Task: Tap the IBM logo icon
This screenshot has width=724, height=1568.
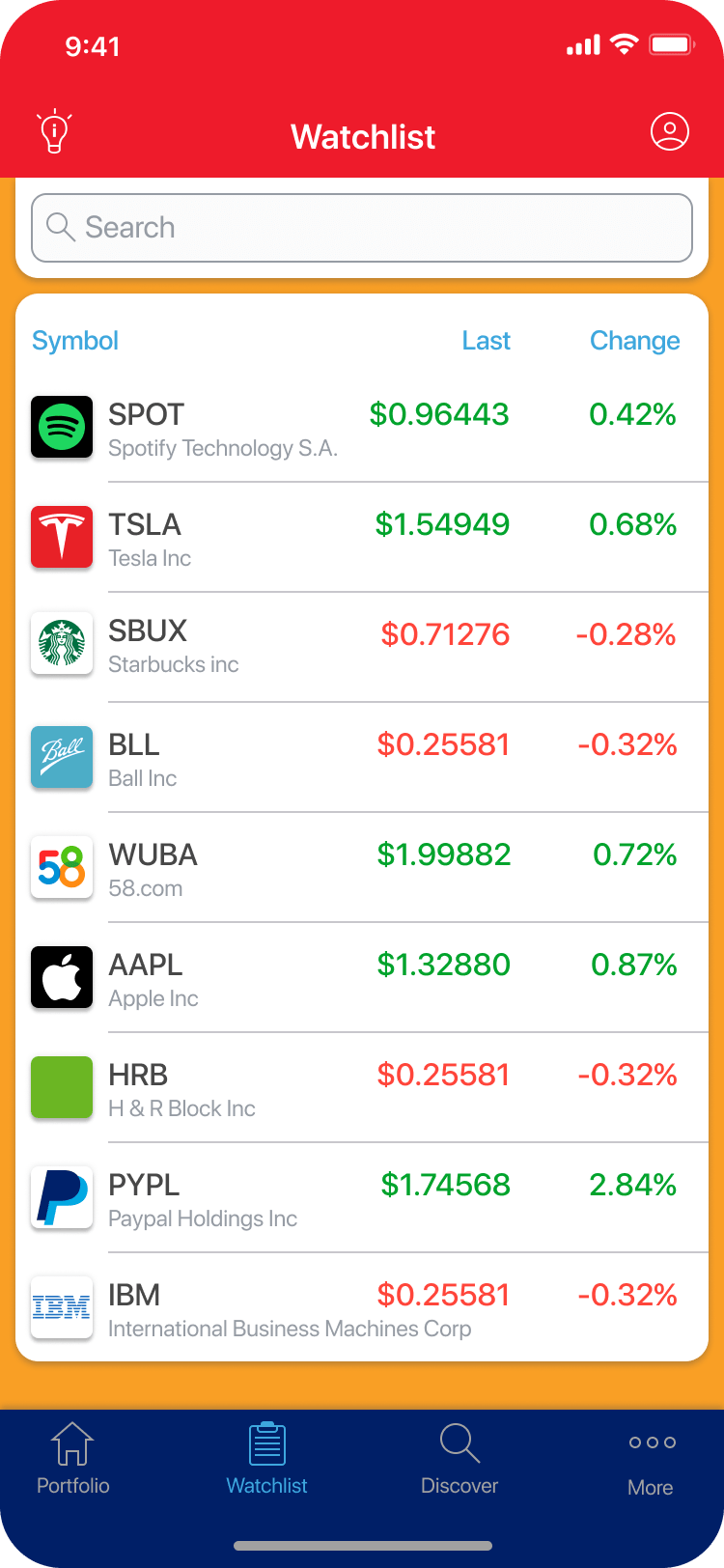Action: click(x=61, y=1306)
